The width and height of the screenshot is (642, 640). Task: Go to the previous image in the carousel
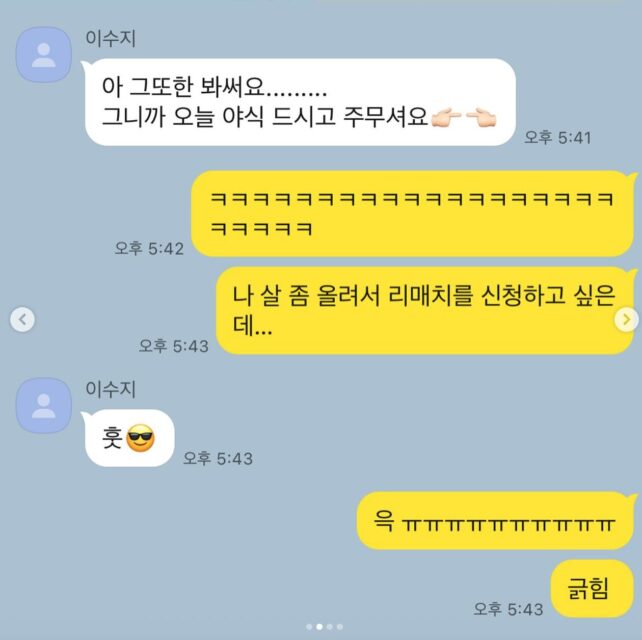point(22,320)
